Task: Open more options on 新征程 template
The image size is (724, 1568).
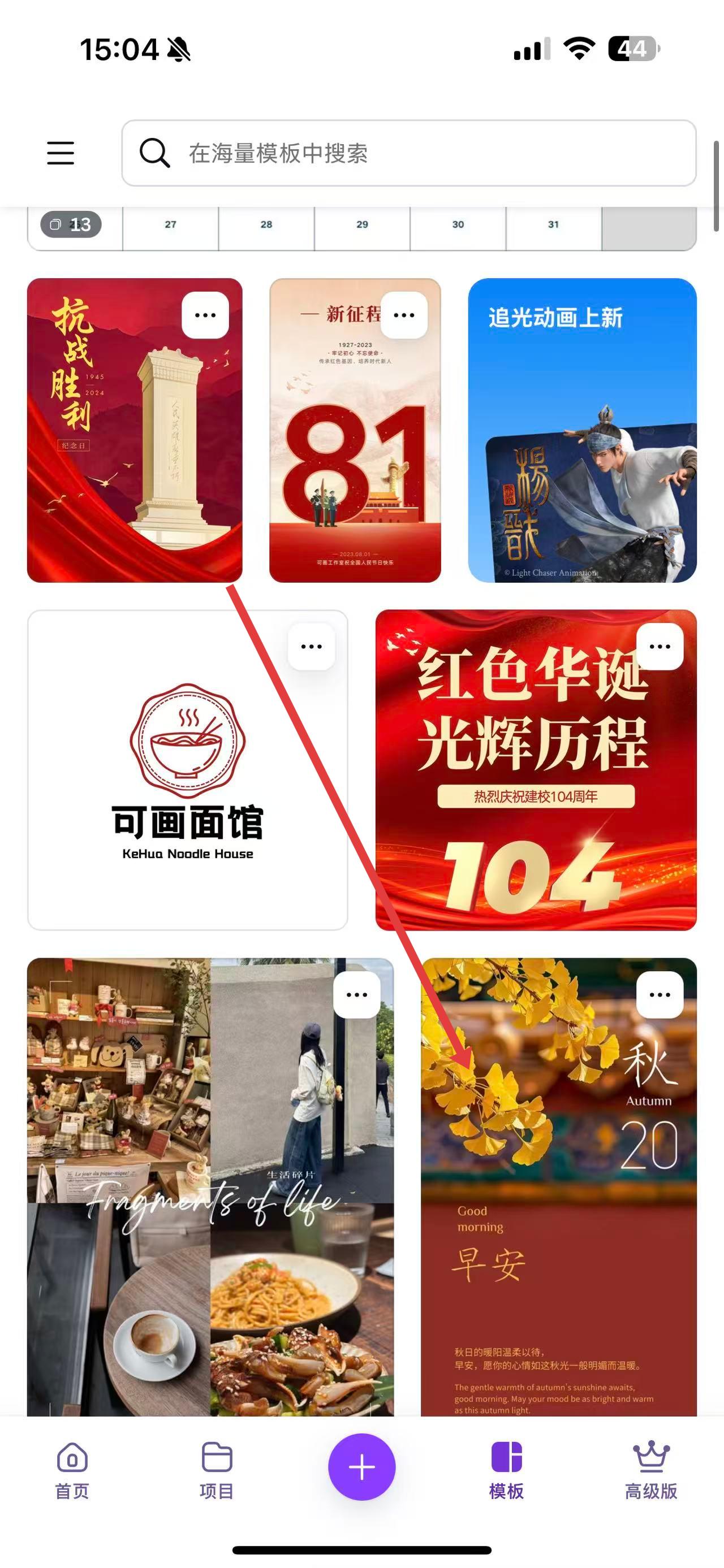Action: coord(404,315)
